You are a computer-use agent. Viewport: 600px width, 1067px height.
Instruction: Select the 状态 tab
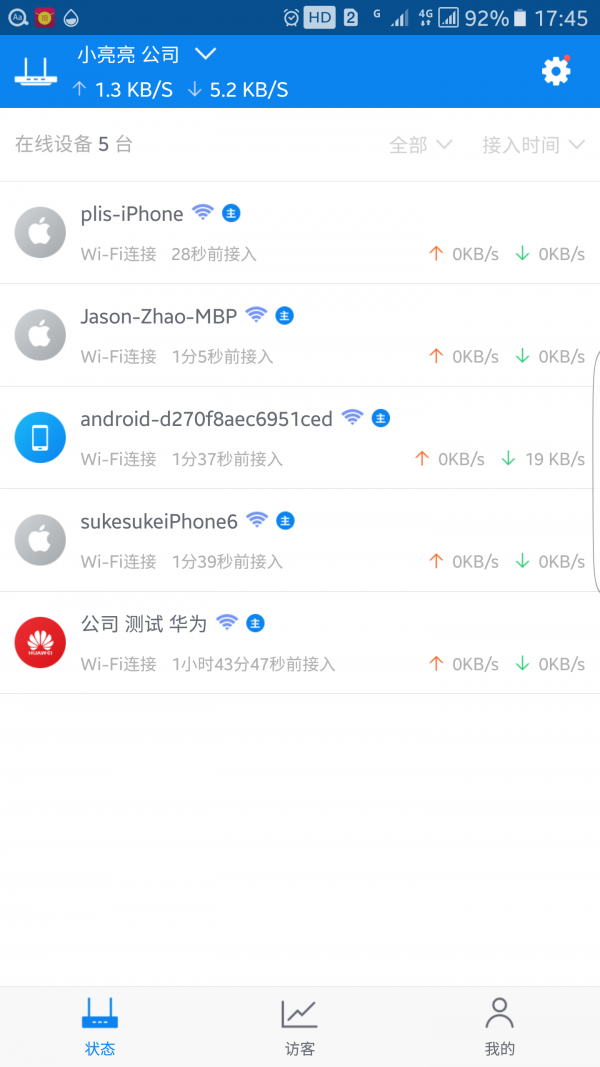(100, 1026)
